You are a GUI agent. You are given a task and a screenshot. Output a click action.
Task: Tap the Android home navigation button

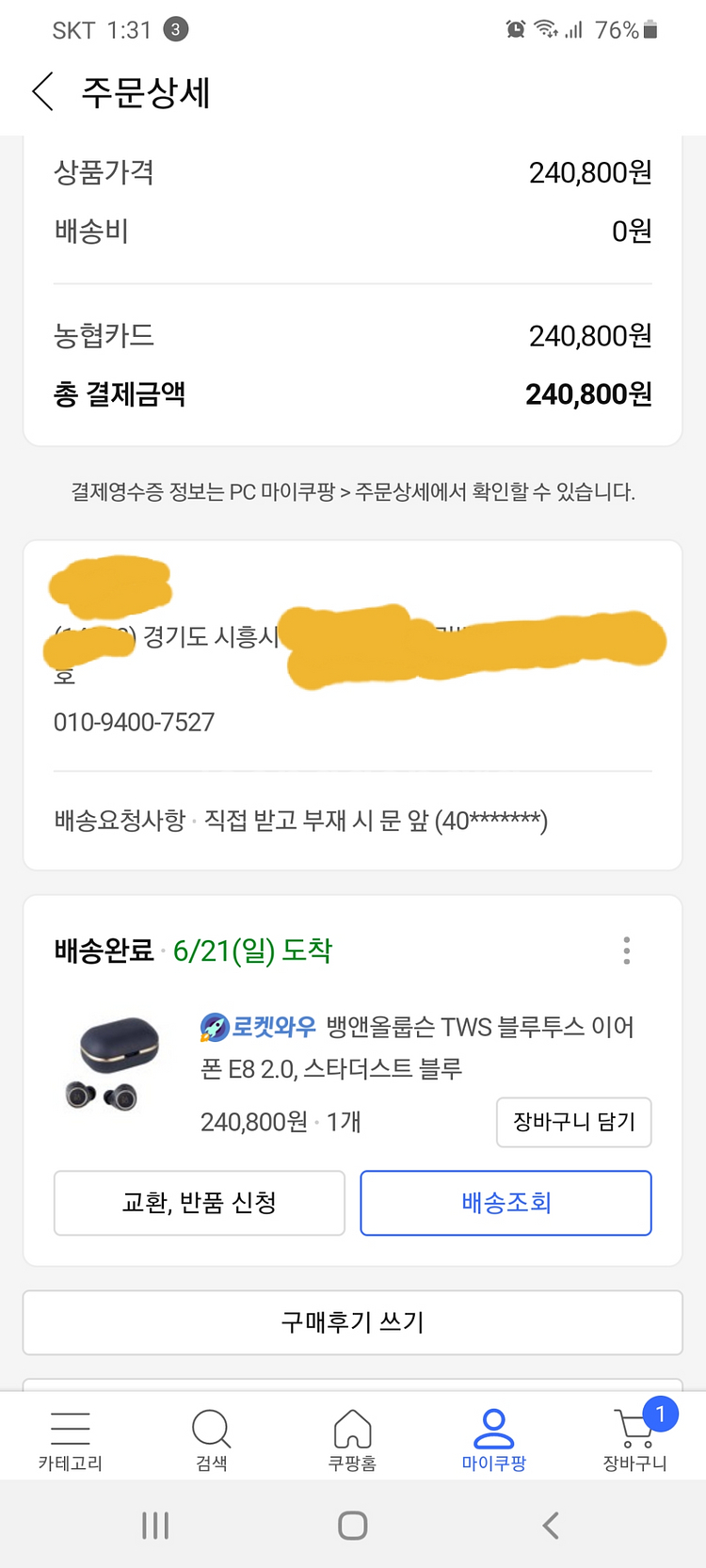coord(352,1525)
